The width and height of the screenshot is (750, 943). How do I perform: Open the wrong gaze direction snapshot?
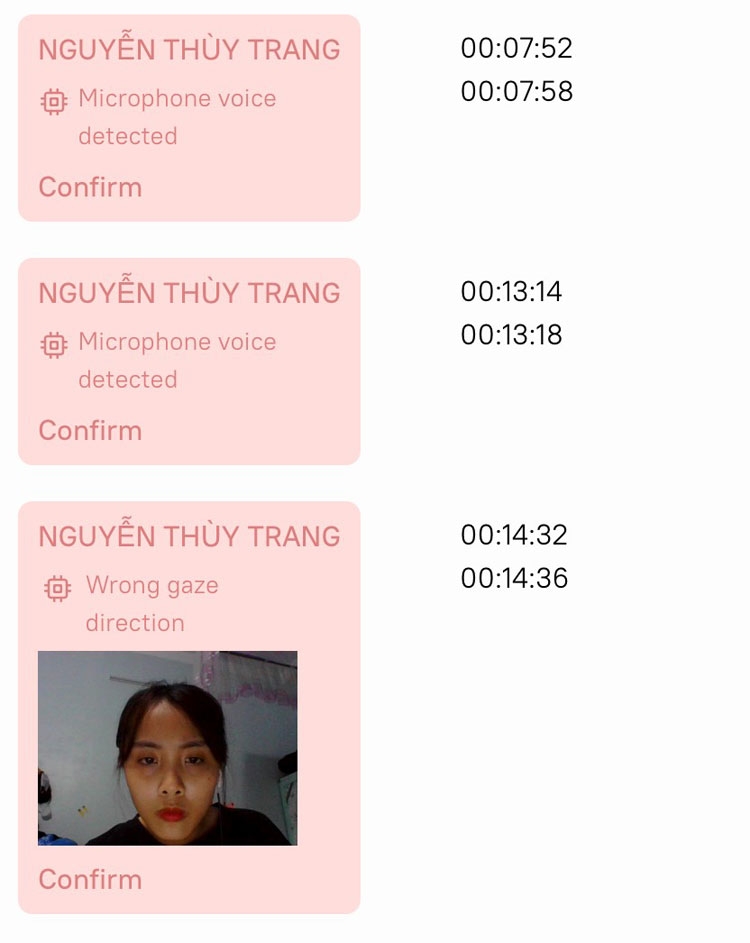(167, 748)
